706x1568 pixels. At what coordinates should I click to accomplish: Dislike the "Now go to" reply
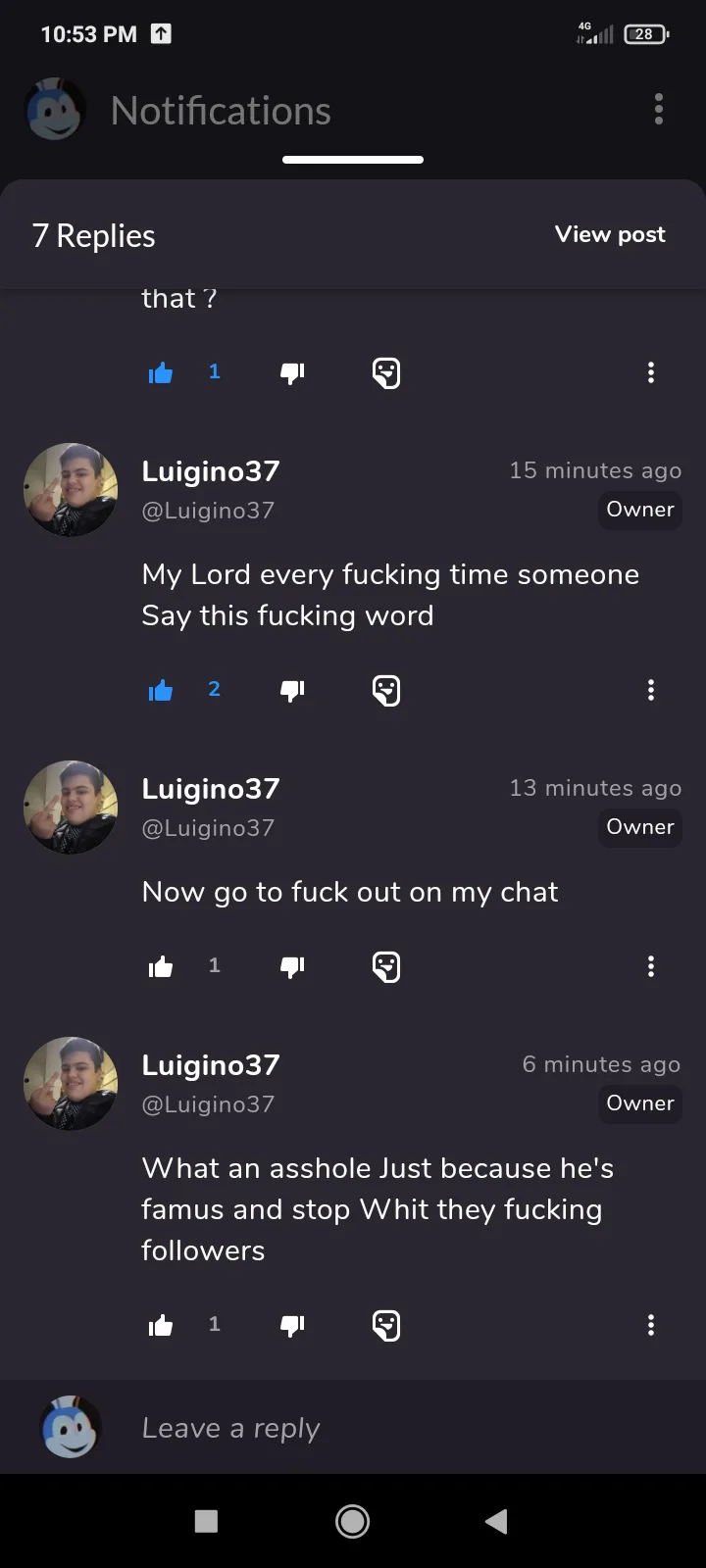tap(292, 967)
